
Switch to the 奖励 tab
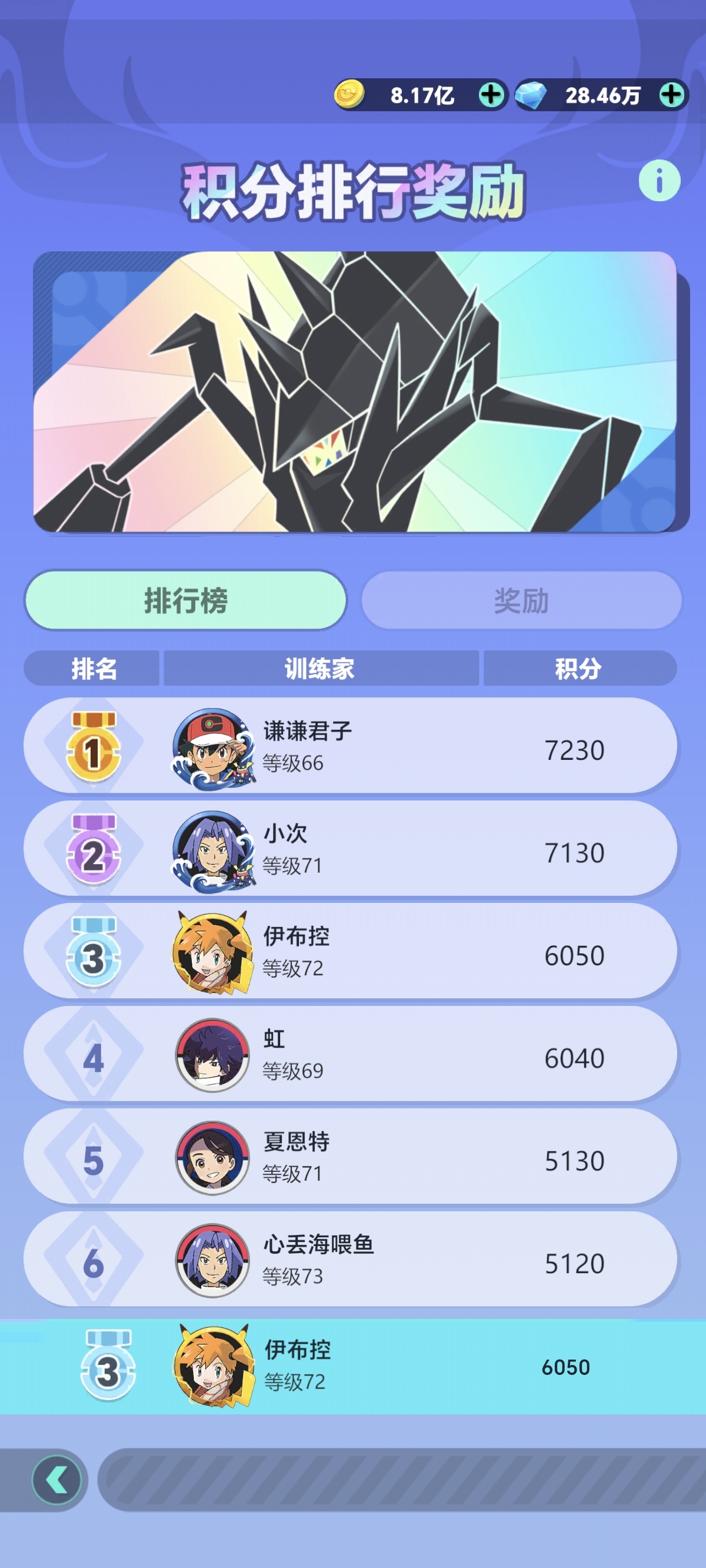point(522,601)
